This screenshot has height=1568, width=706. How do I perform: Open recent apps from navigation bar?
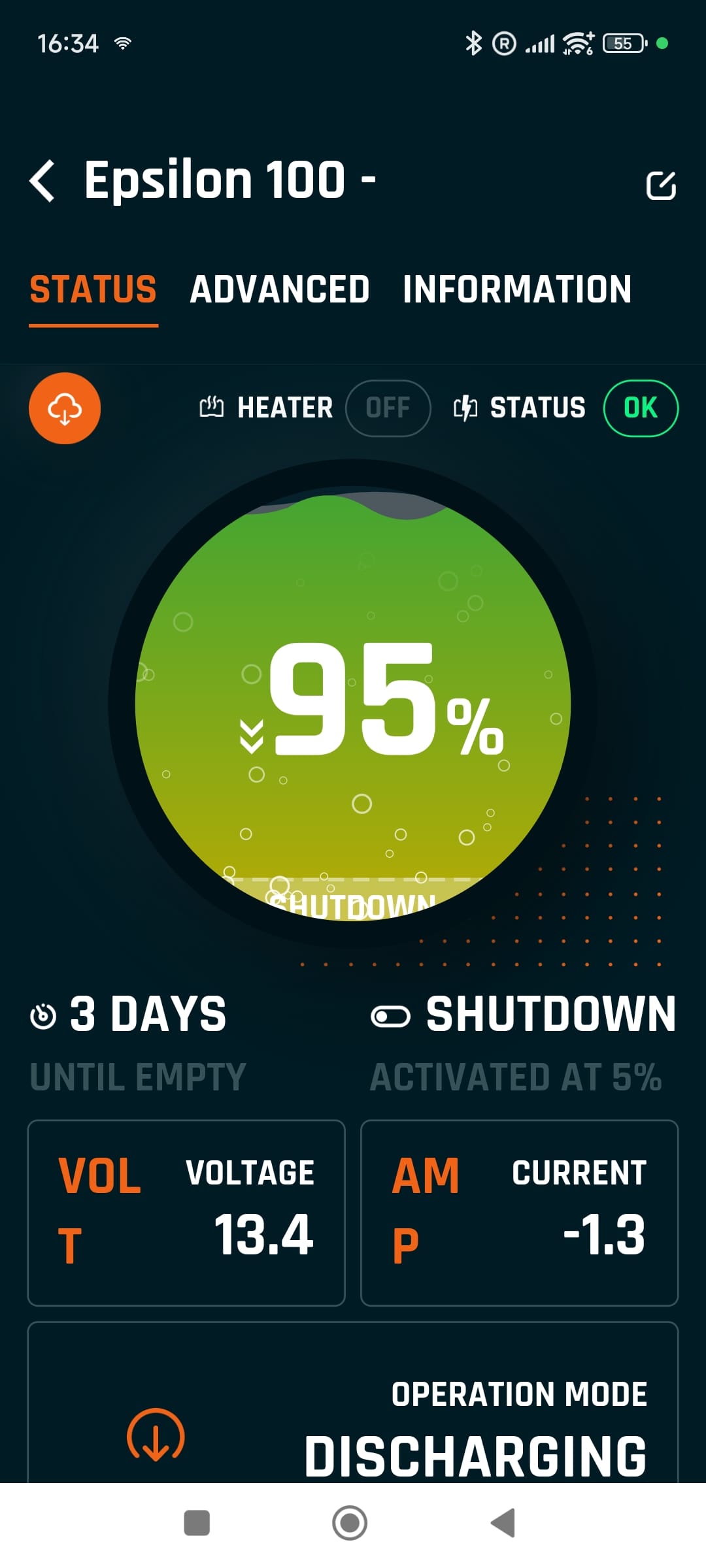click(x=197, y=1523)
